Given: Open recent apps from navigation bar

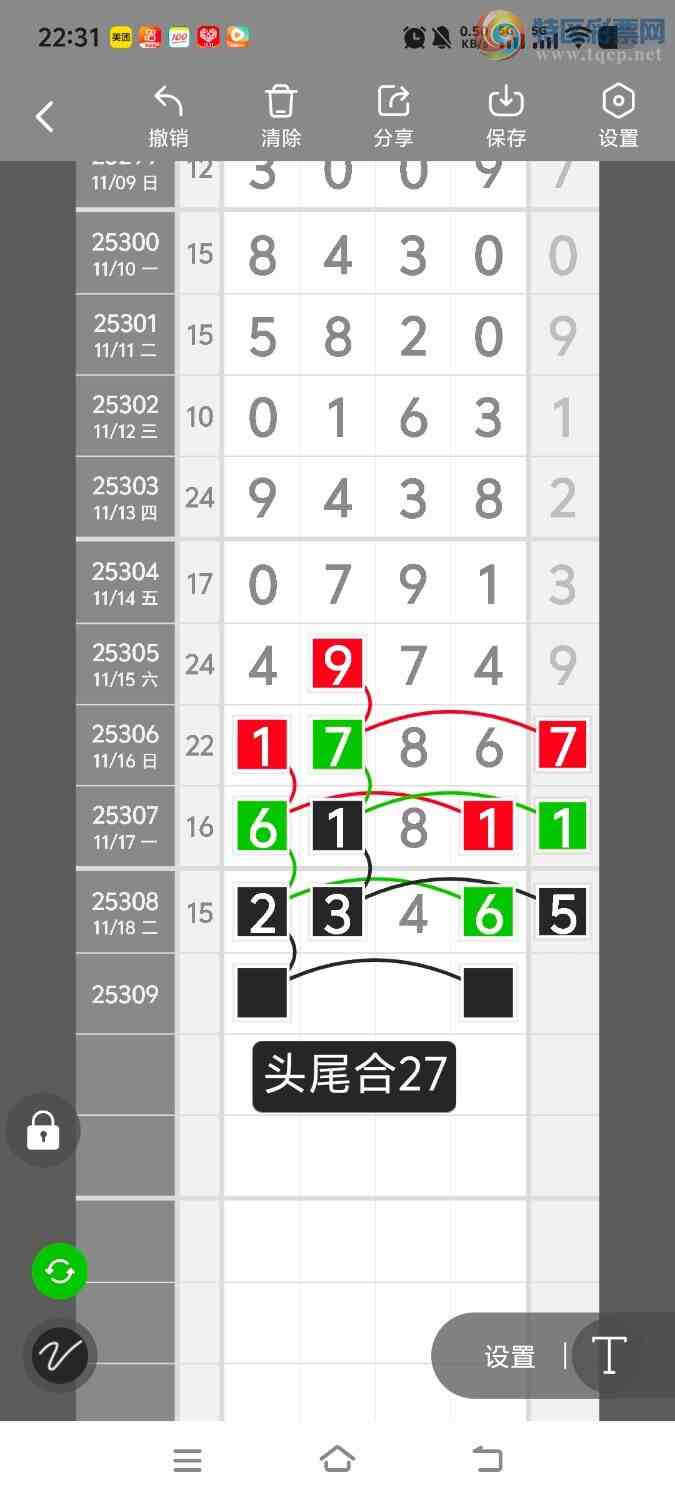Looking at the screenshot, I should coord(187,1460).
